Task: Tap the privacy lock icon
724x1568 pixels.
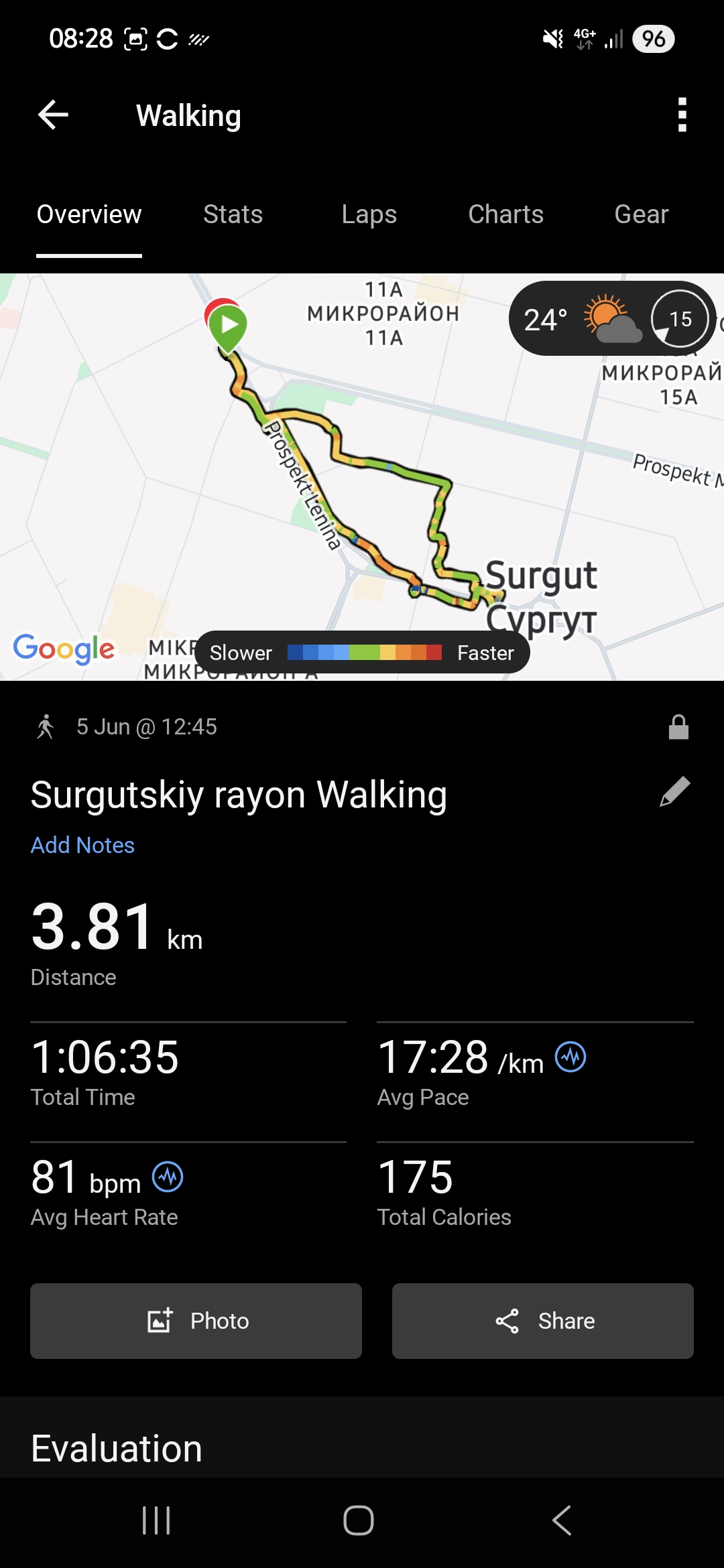Action: click(678, 726)
